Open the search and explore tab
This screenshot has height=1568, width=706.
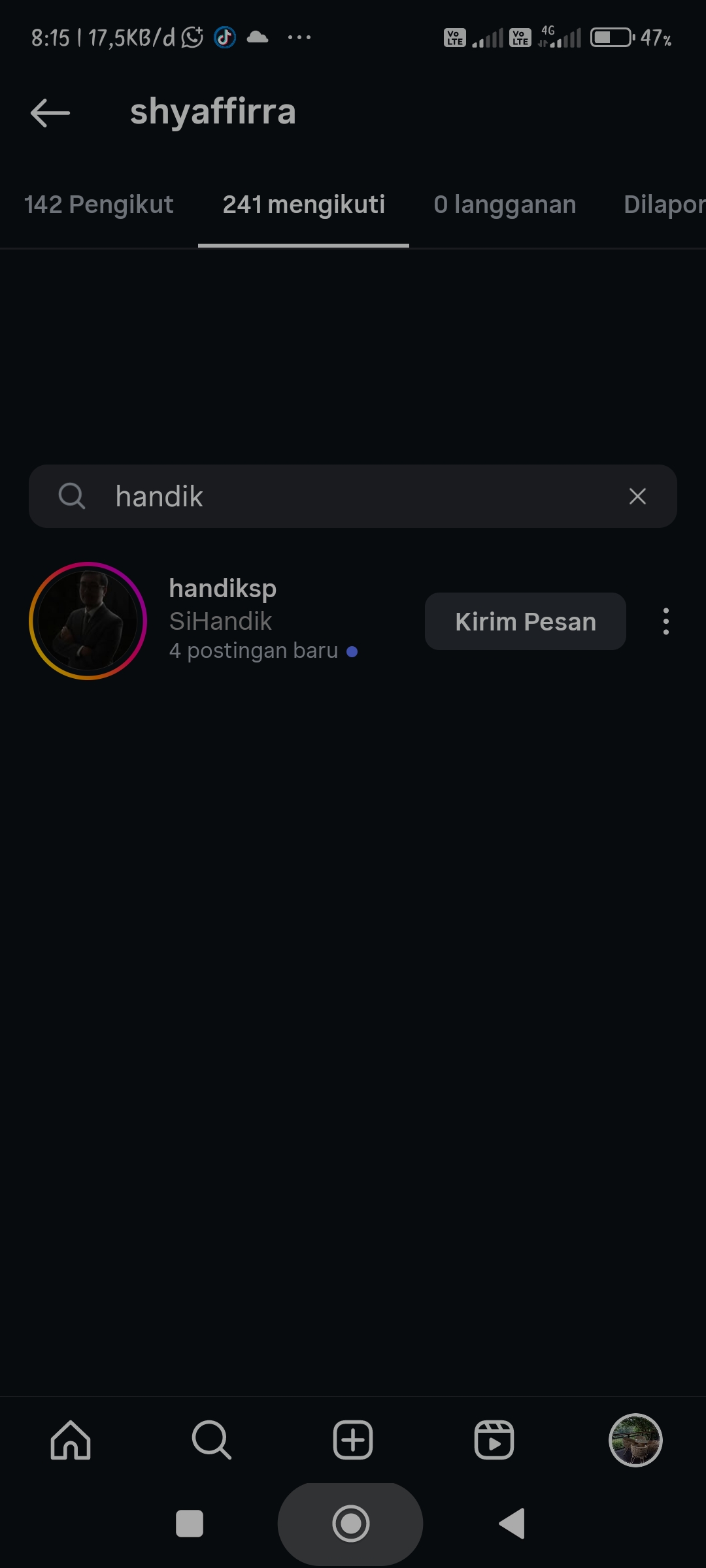211,1440
